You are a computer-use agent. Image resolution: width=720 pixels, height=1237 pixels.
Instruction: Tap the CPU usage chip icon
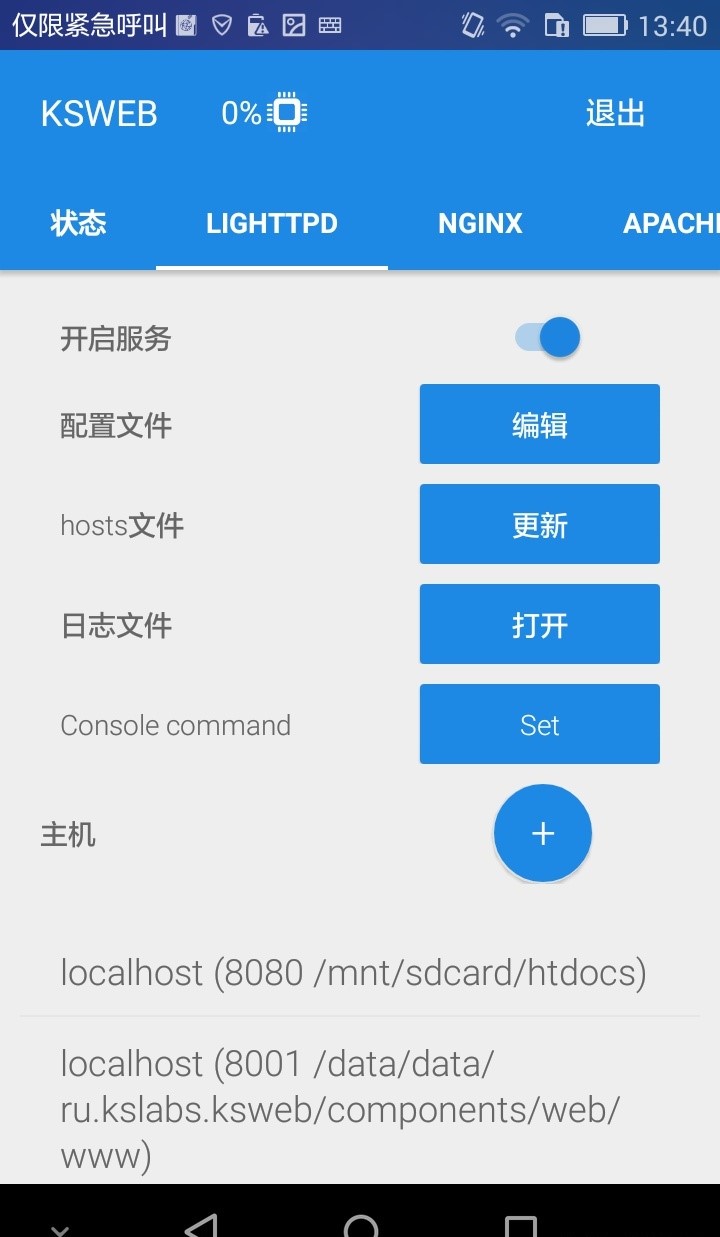click(x=287, y=113)
